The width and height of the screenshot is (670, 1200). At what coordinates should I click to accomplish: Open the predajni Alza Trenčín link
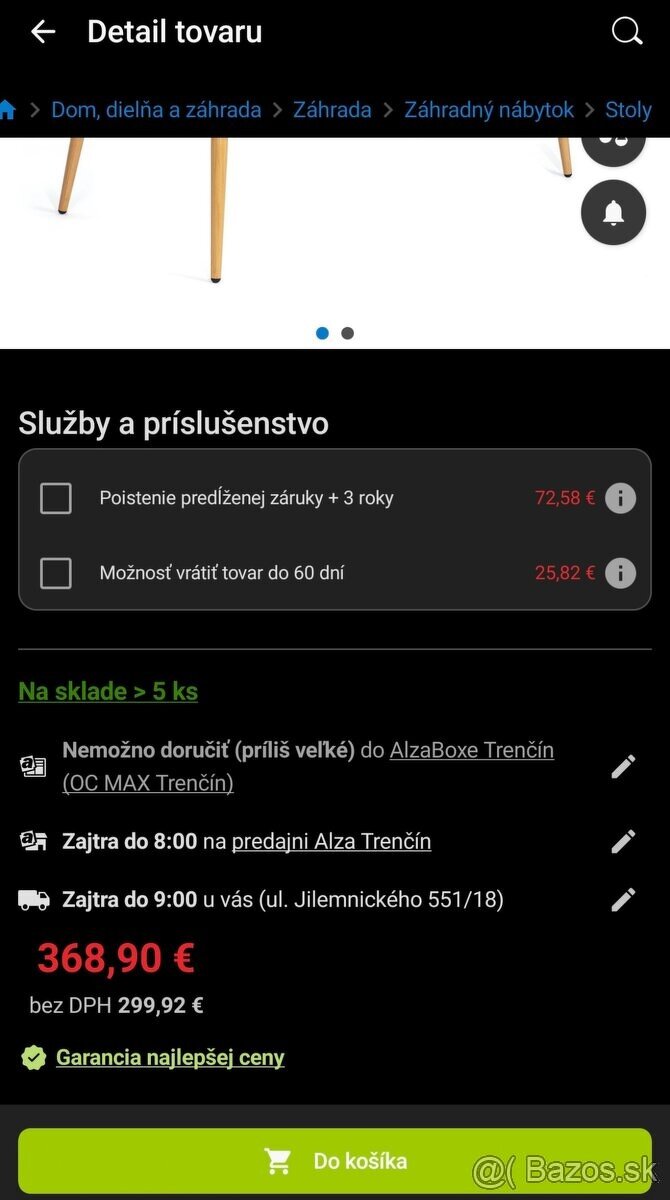point(331,841)
